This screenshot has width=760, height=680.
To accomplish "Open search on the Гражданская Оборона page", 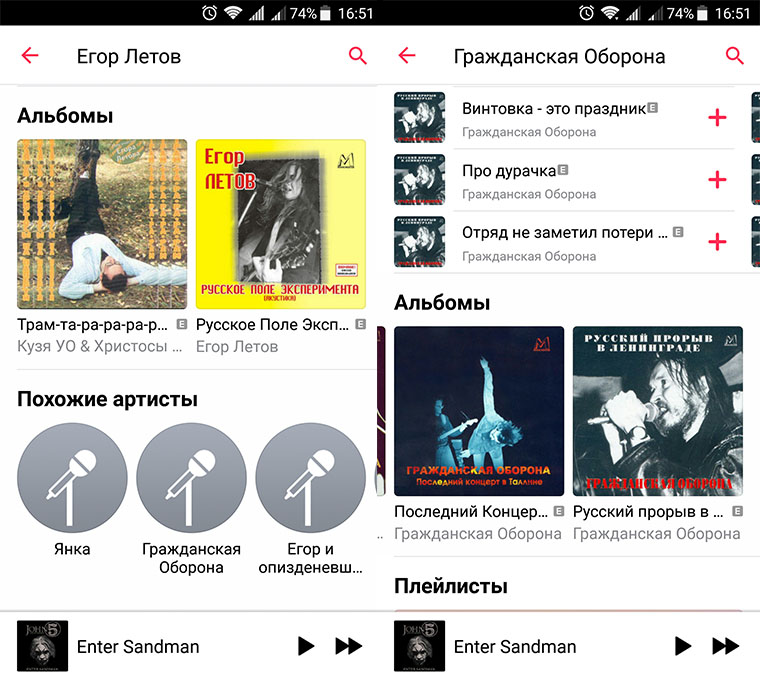I will click(x=735, y=56).
